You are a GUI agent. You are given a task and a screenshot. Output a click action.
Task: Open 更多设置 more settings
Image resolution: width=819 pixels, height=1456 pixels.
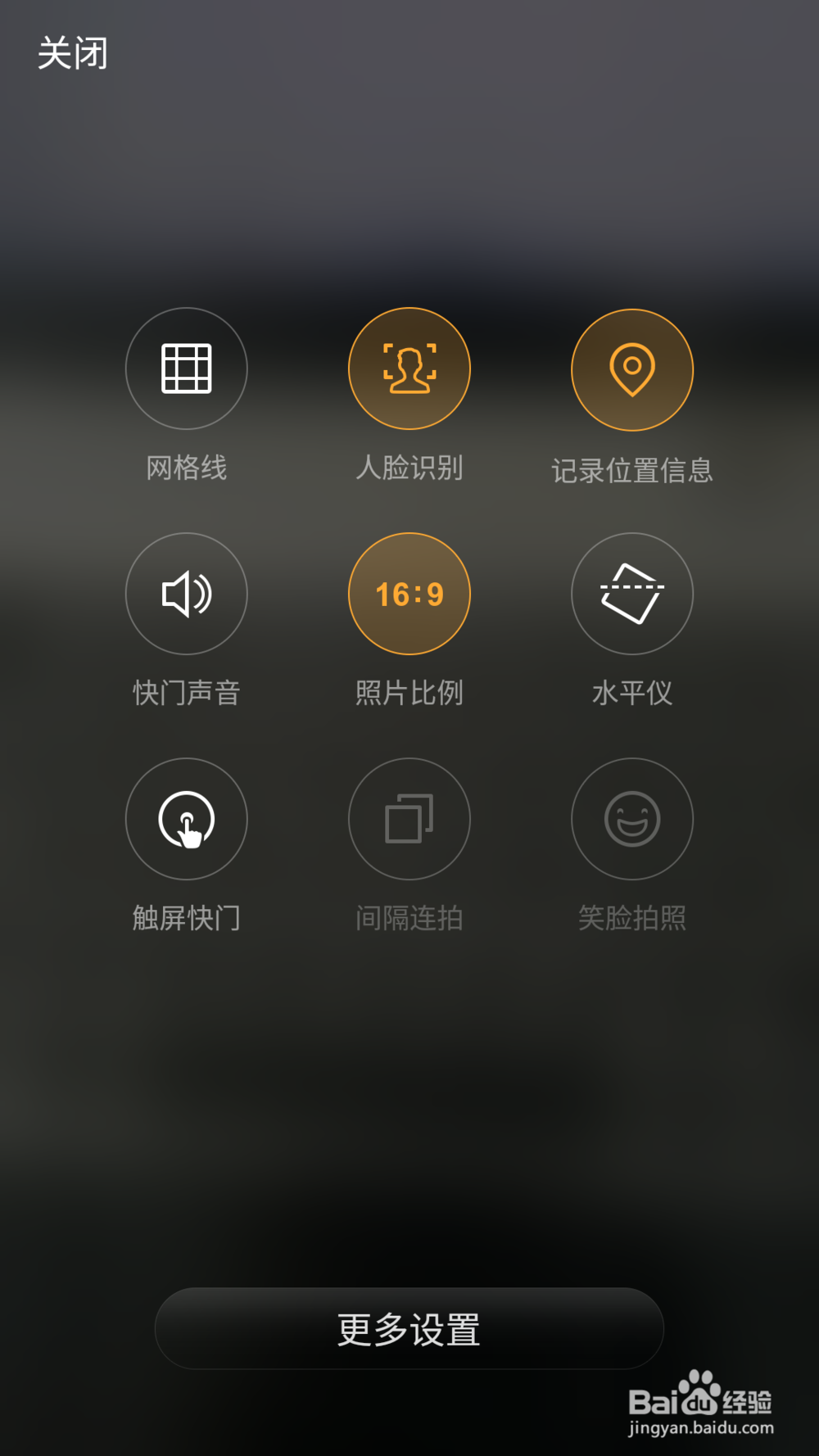coord(409,1329)
